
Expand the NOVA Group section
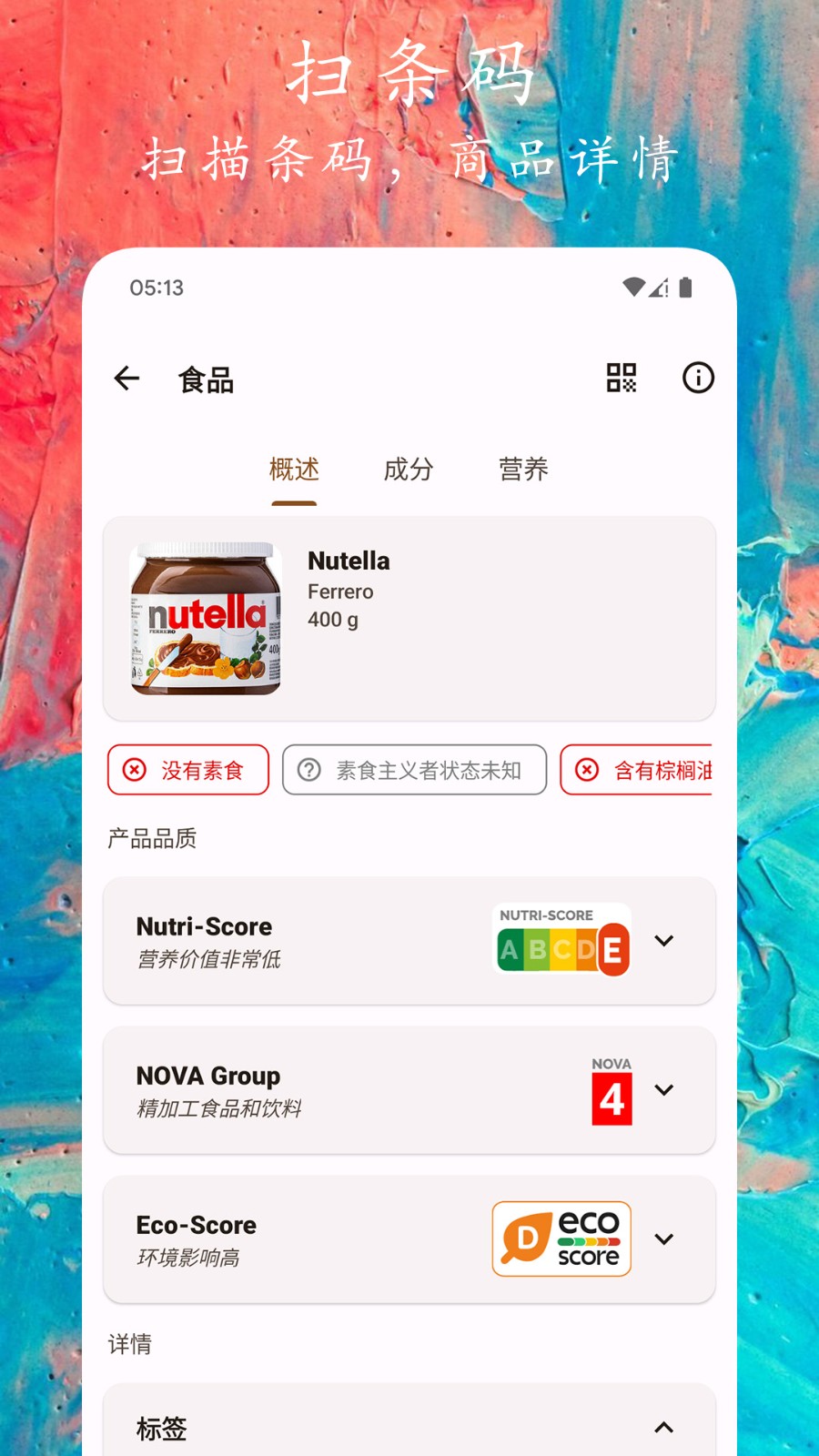664,1090
